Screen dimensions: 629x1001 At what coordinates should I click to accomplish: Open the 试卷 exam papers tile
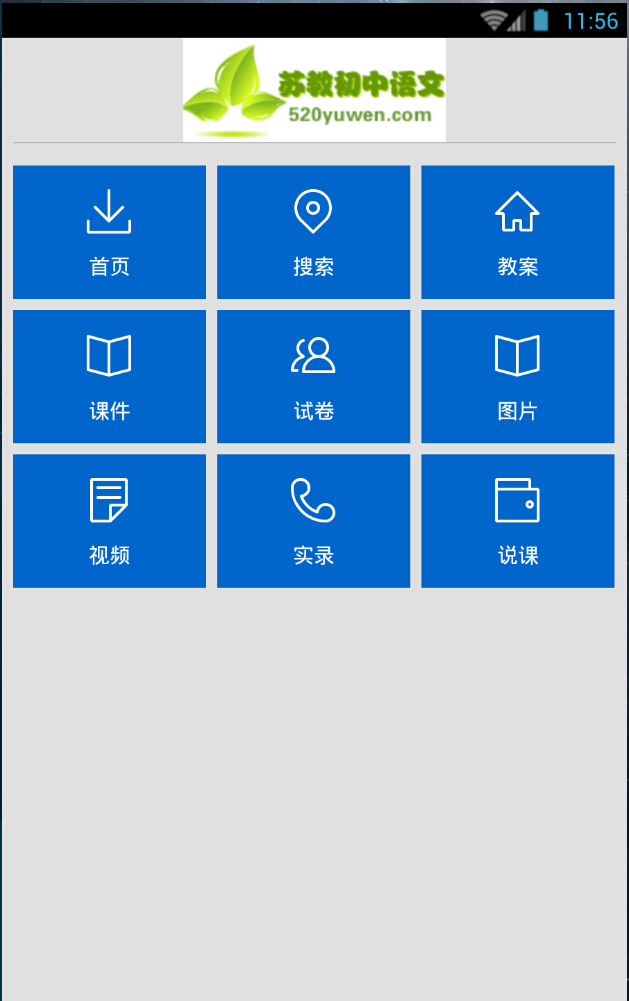click(x=313, y=376)
